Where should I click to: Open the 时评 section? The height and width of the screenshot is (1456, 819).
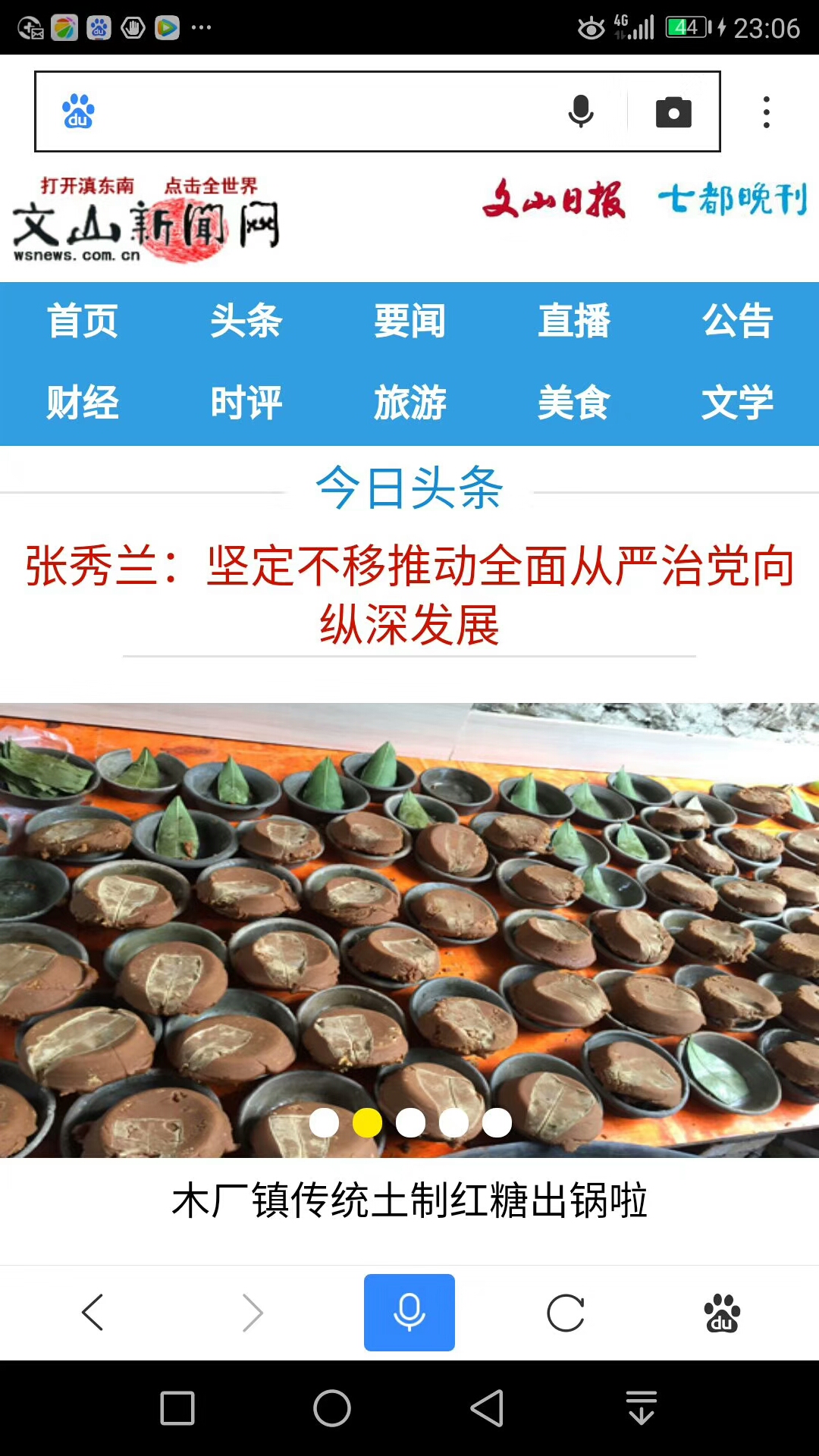(x=246, y=402)
